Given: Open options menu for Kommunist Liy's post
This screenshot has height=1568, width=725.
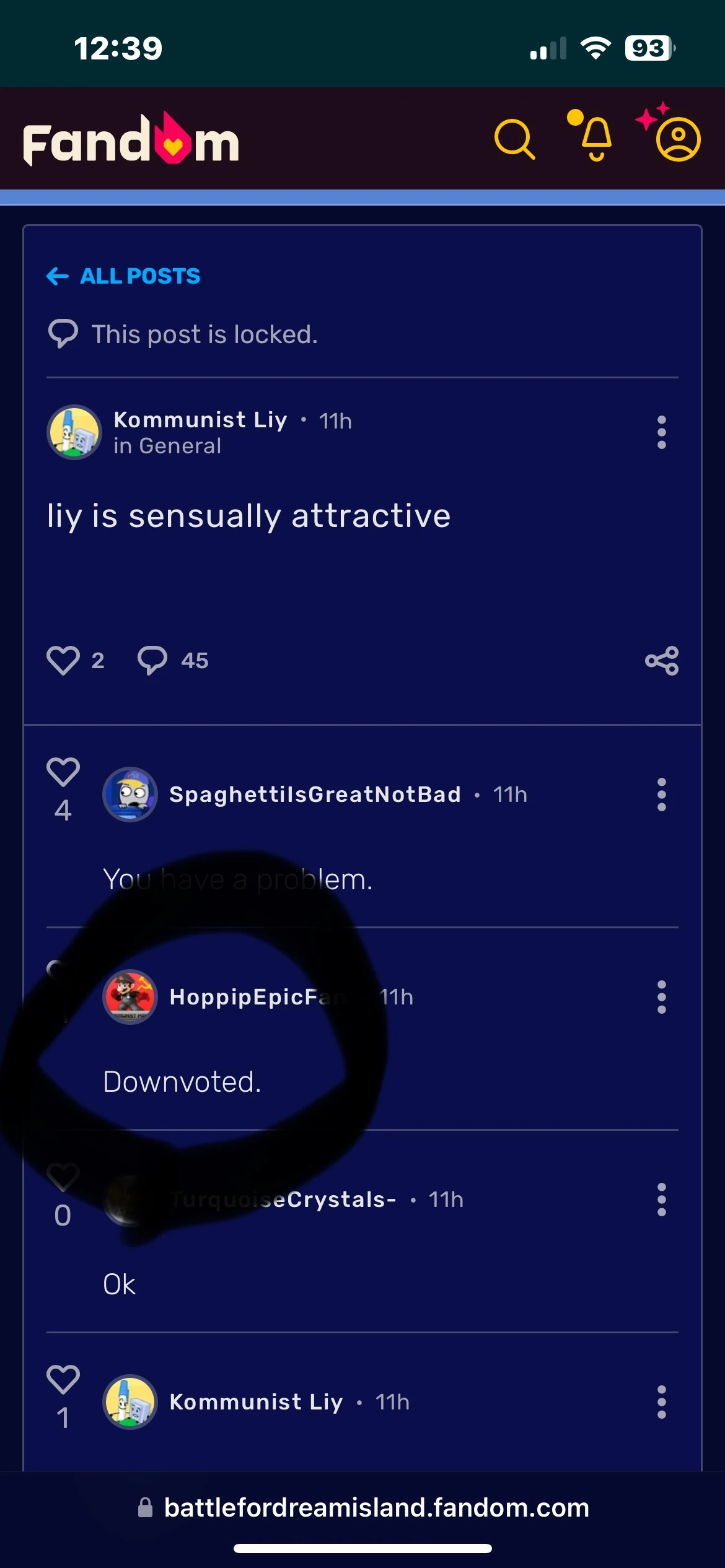Looking at the screenshot, I should 661,432.
